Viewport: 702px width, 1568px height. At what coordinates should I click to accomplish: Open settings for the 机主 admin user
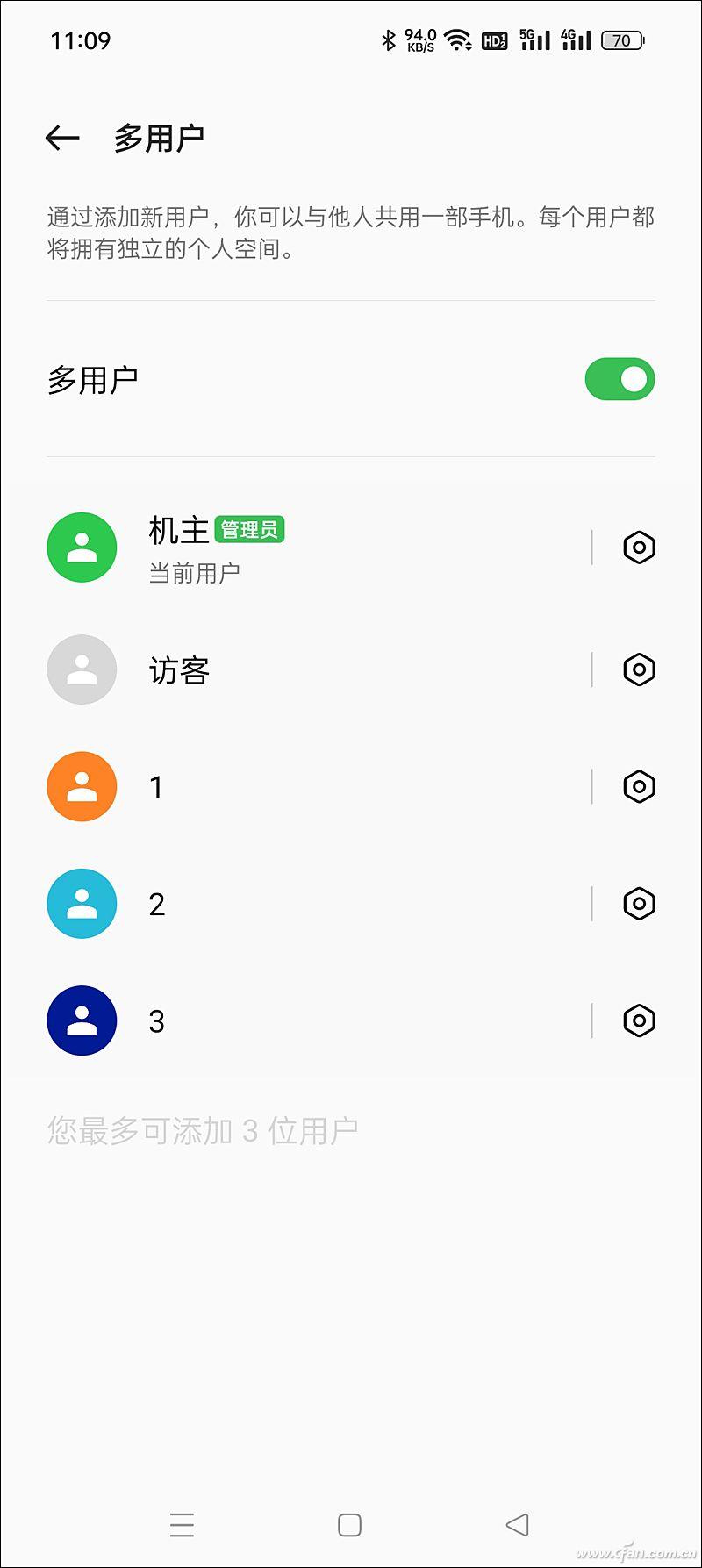[638, 547]
